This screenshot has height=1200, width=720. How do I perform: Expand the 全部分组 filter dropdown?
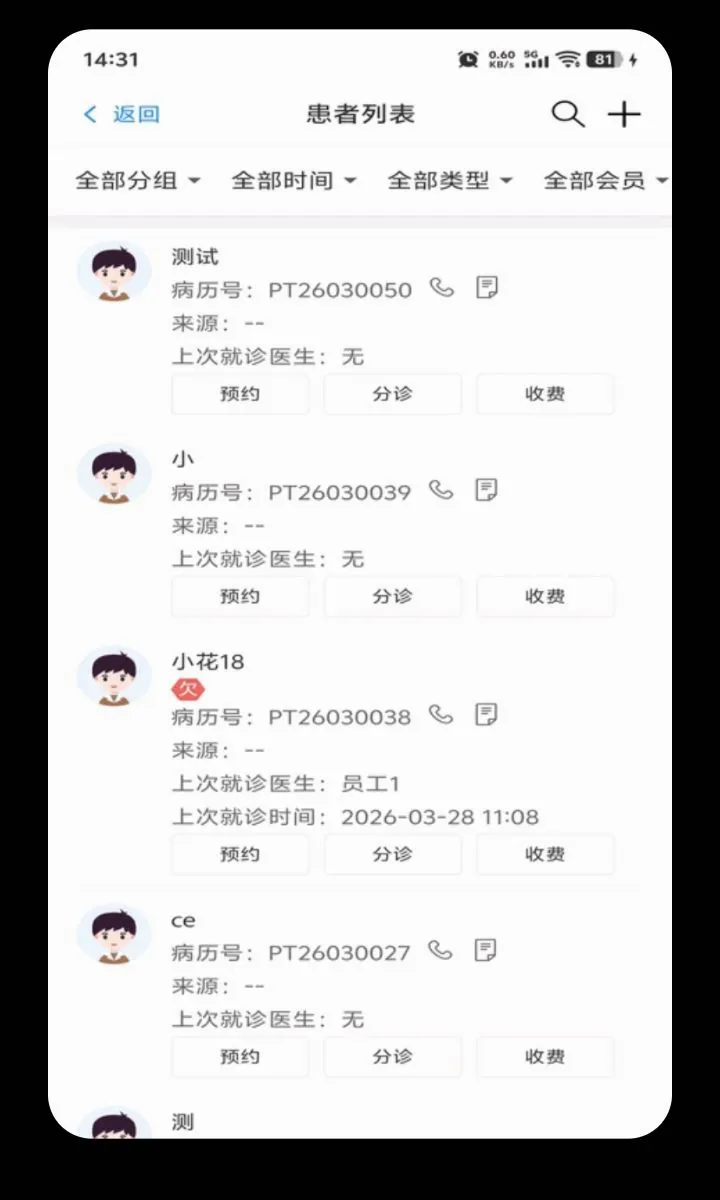click(x=138, y=181)
